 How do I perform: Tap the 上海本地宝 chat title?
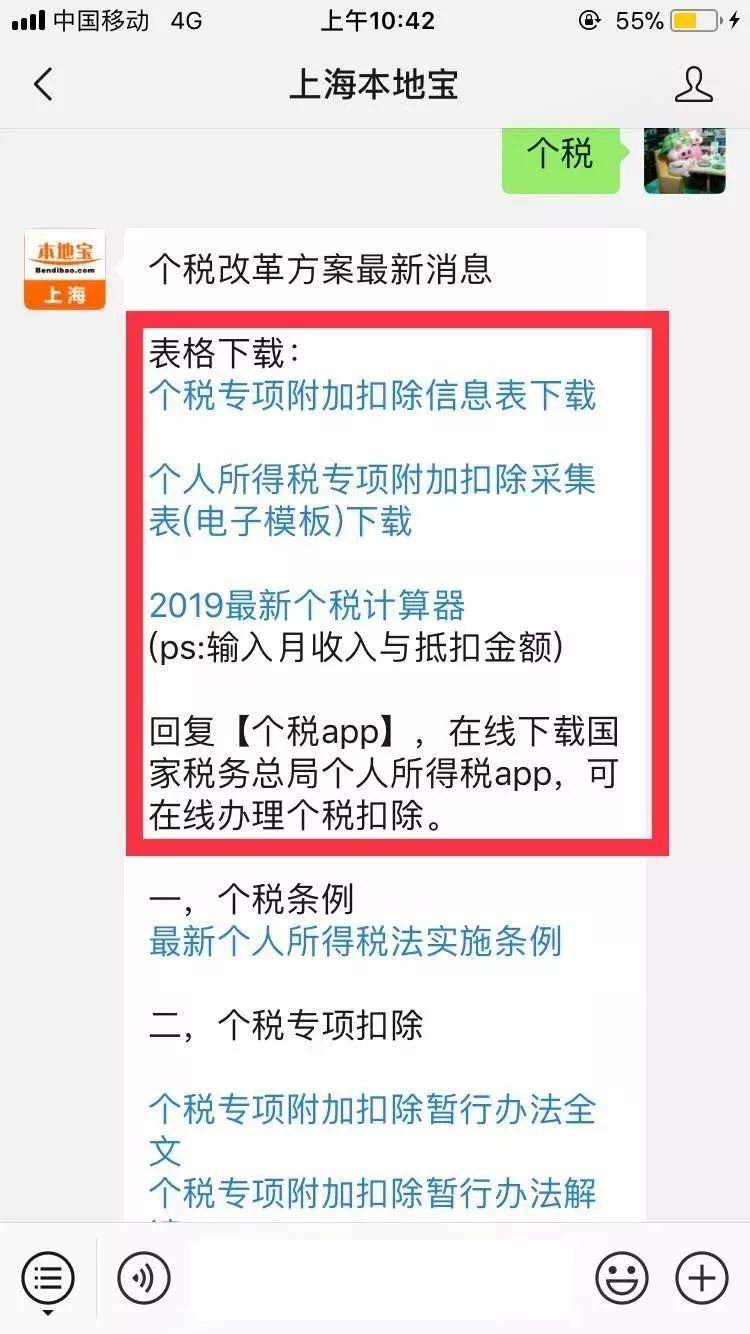374,85
